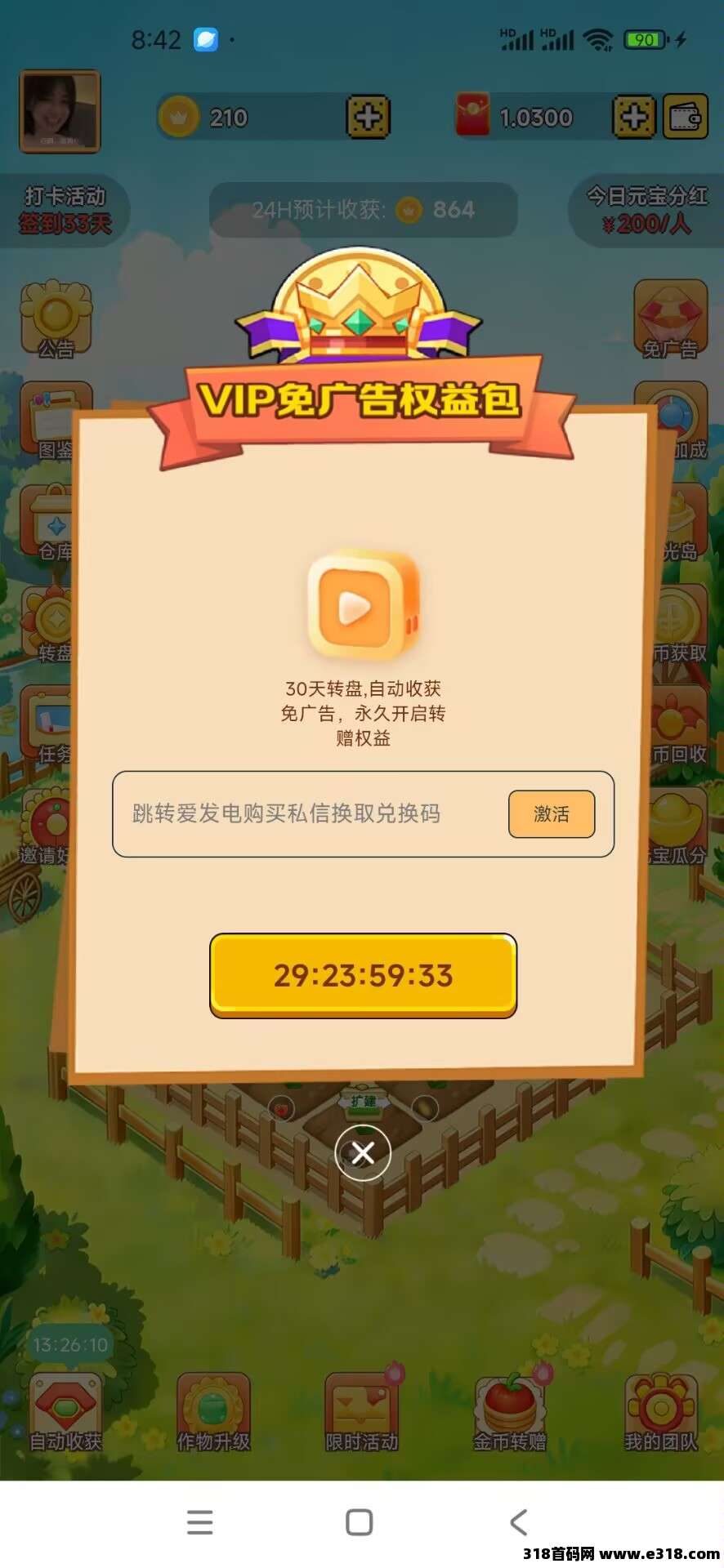This screenshot has height=1568, width=724.
Task: Open 金币转赠 coin transfer
Action: pos(510,1414)
